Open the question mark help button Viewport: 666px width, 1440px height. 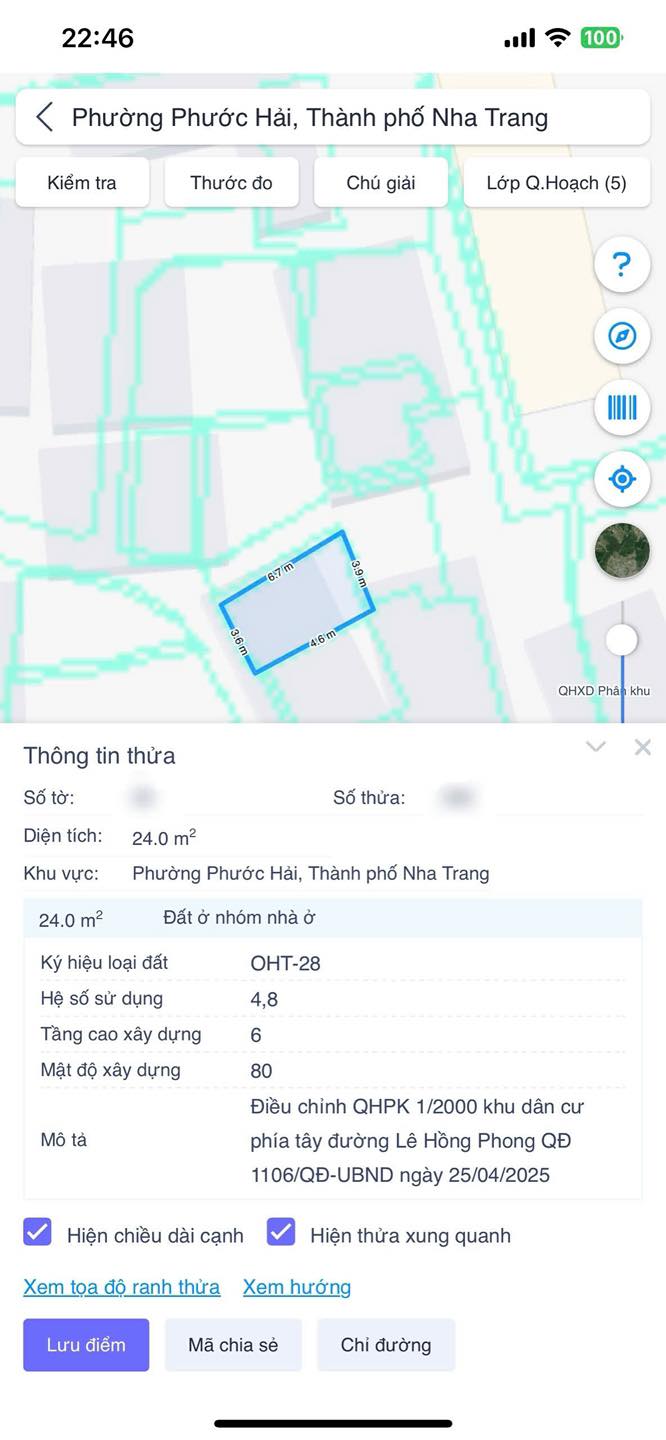click(622, 264)
